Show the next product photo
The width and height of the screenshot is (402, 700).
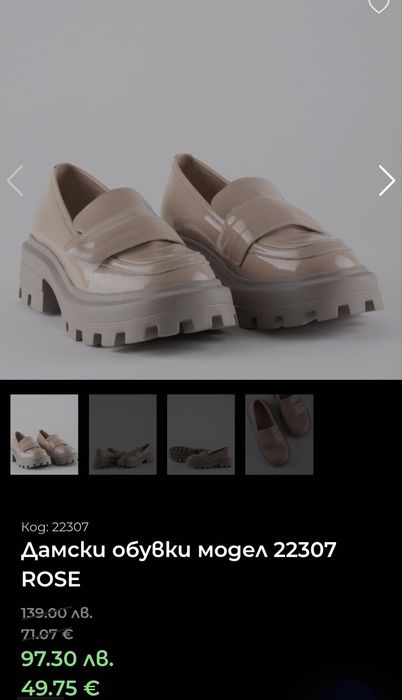point(386,180)
